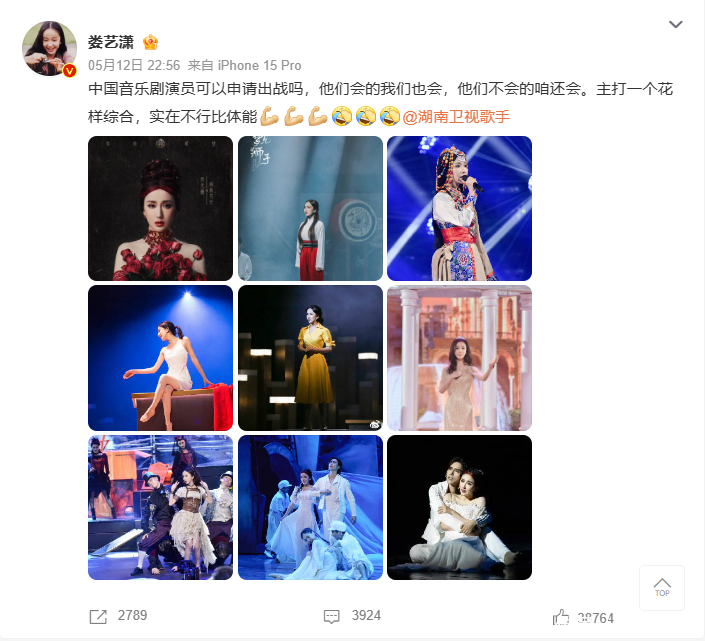View the white dress sitting photo
The height and width of the screenshot is (641, 705).
(161, 358)
